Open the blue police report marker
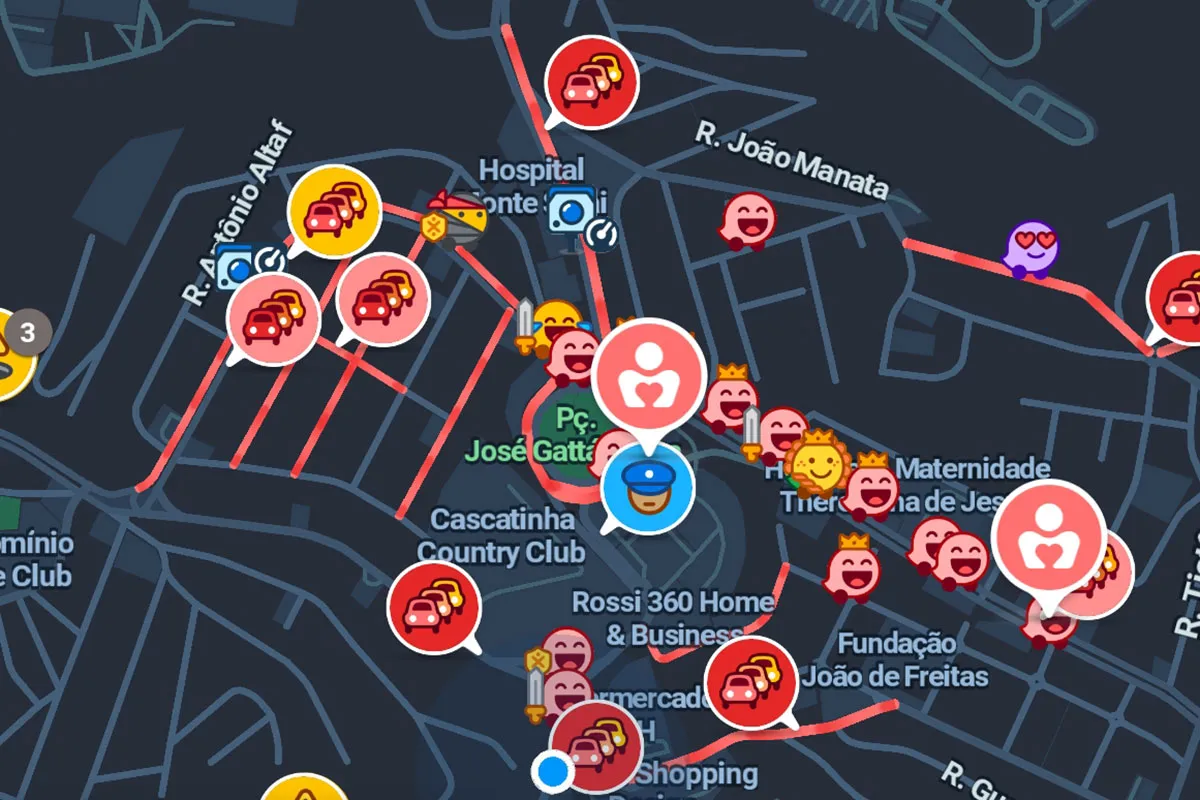This screenshot has width=1200, height=800. click(x=647, y=487)
